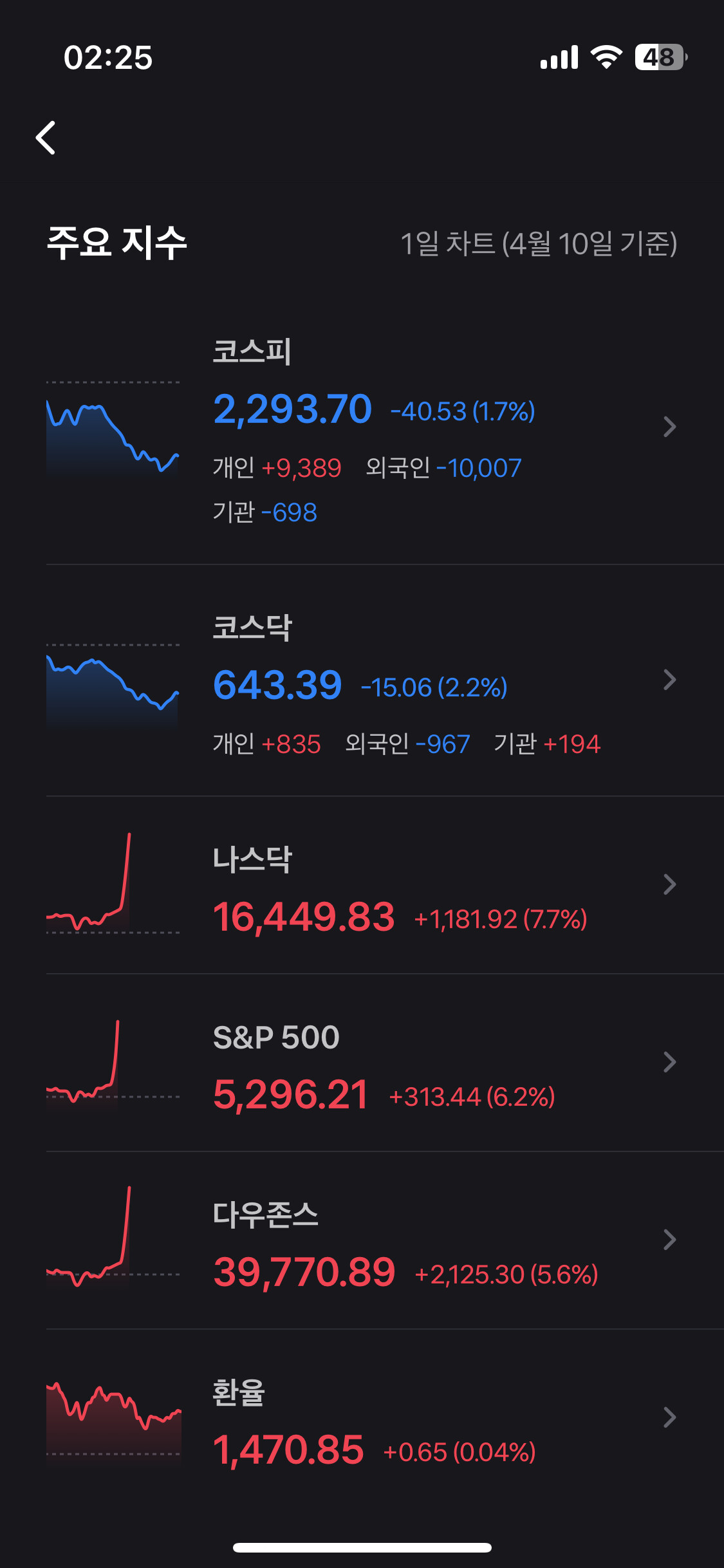Open the 환율 exchange rate row
The height and width of the screenshot is (1568, 724).
click(362, 1418)
